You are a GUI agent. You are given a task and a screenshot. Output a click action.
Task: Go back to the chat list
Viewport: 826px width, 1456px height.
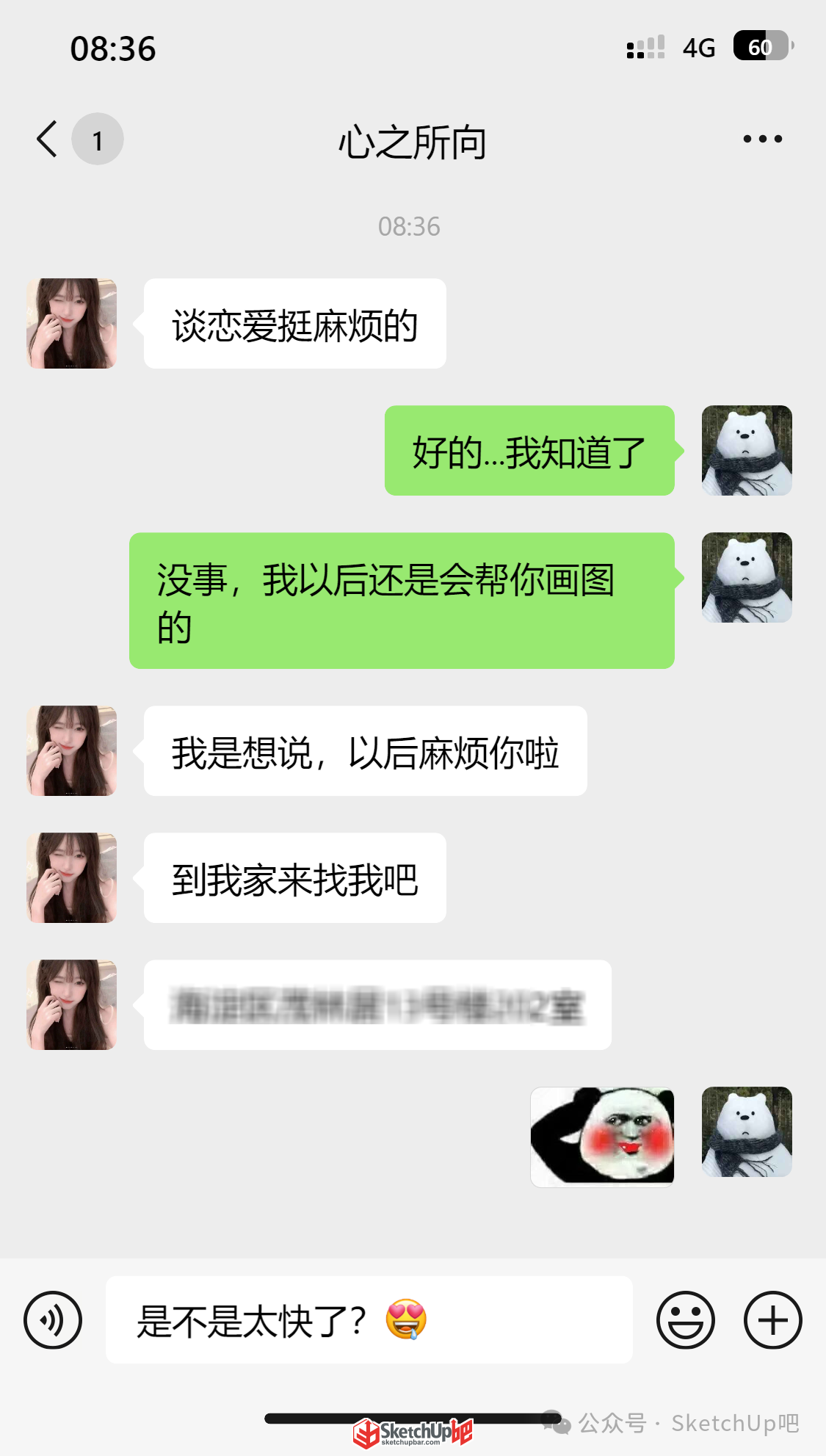pos(47,139)
